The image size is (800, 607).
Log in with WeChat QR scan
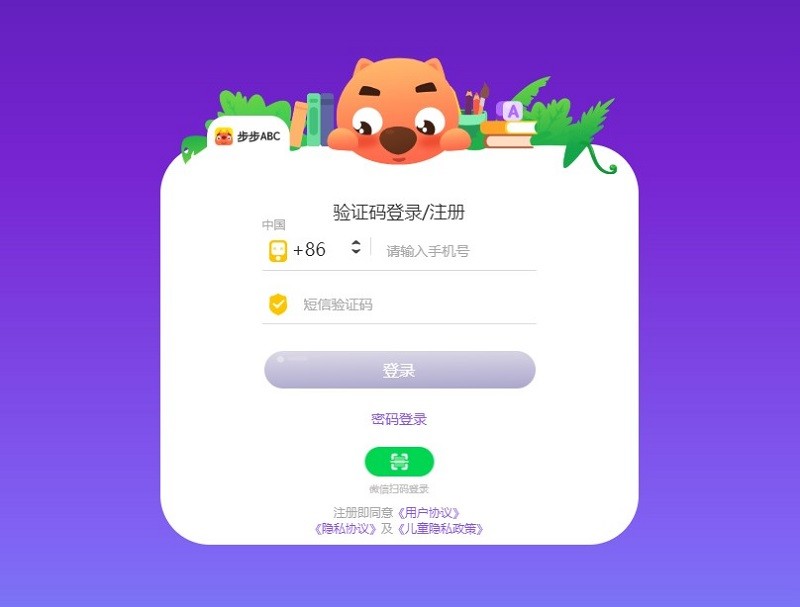click(x=399, y=462)
